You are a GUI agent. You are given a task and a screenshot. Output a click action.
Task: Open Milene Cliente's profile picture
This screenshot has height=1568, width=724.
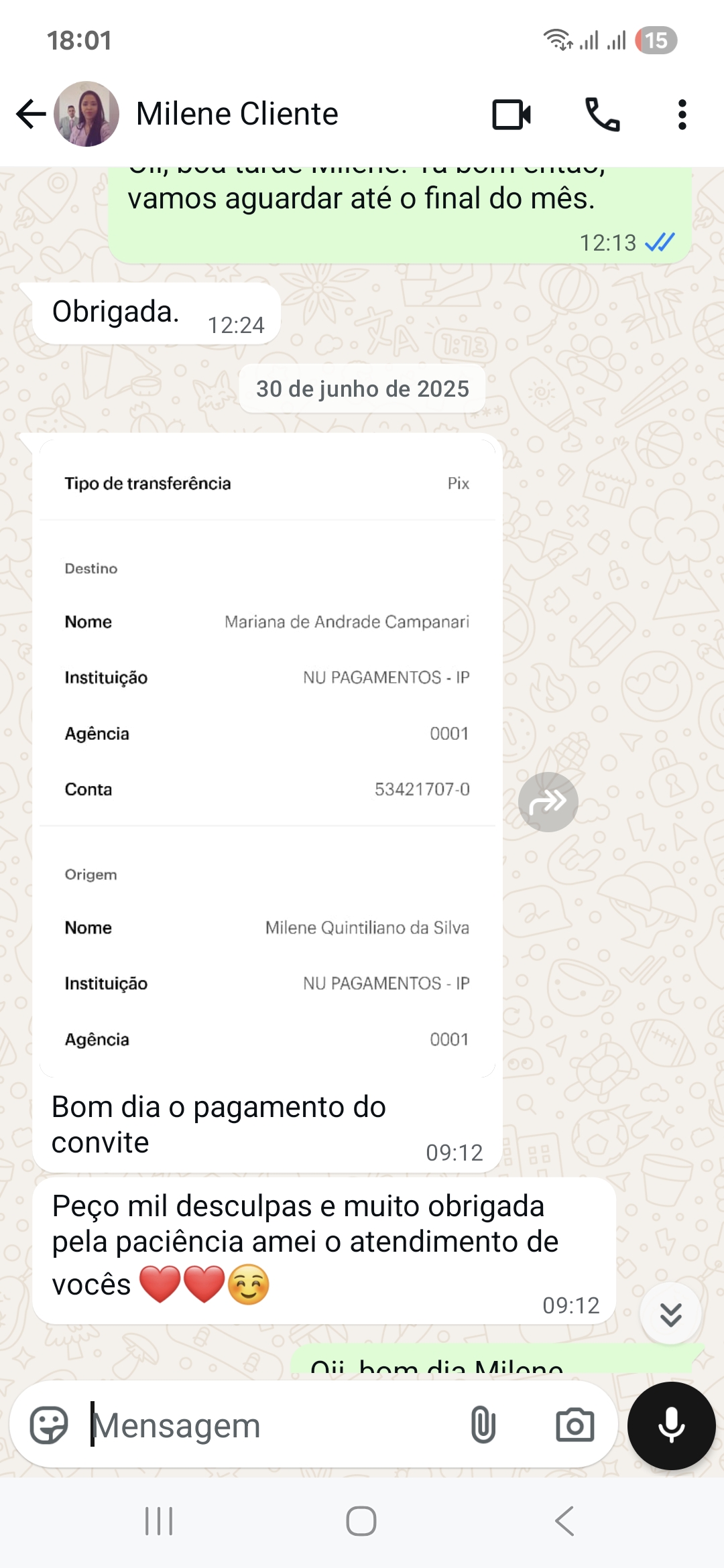[x=86, y=114]
